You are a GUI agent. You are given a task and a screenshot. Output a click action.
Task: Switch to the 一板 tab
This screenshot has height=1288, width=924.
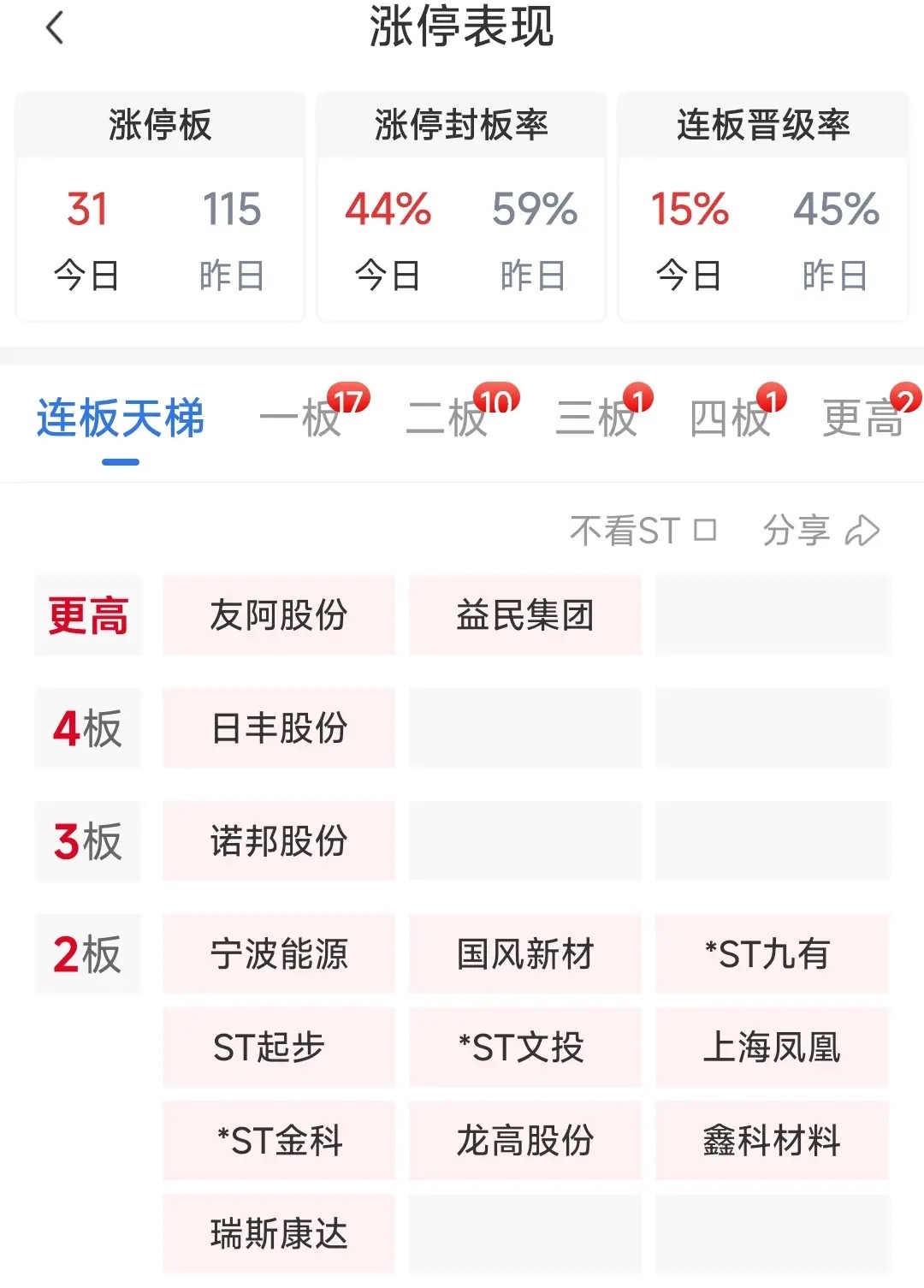(x=301, y=418)
